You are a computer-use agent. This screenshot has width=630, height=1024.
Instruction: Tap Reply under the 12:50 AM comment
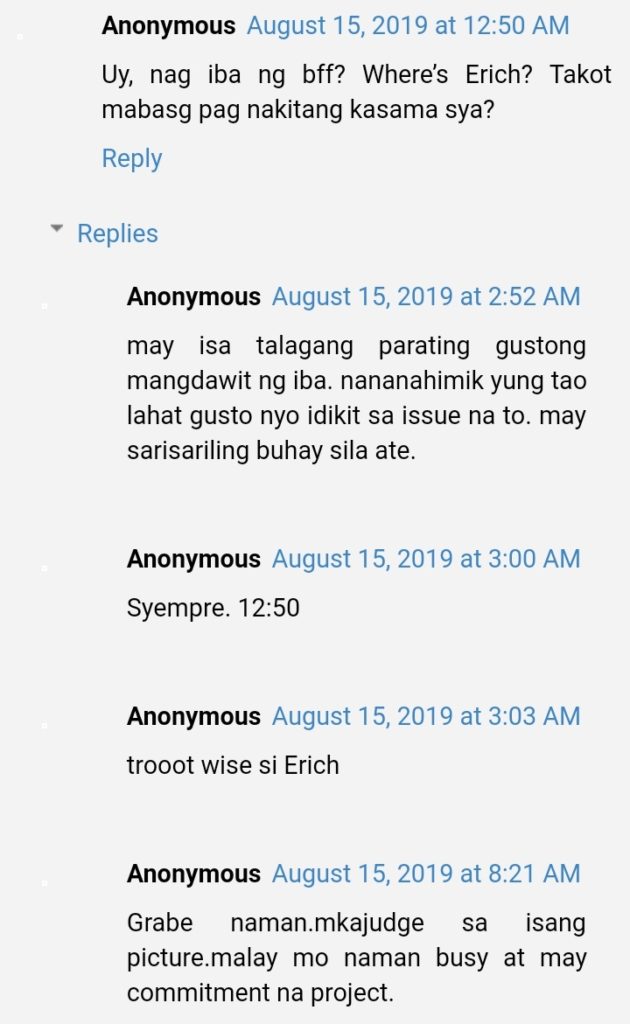click(x=131, y=159)
